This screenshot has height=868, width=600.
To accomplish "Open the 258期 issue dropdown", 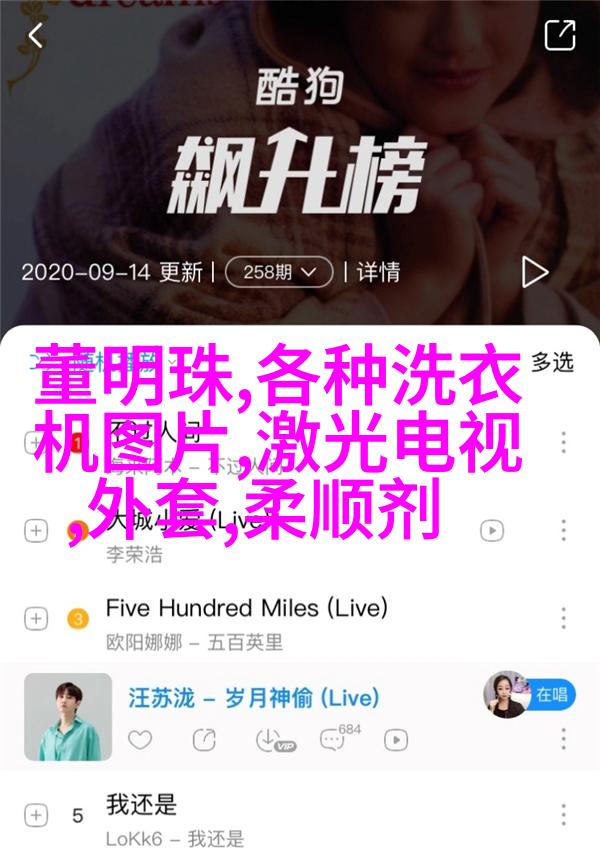I will point(279,271).
